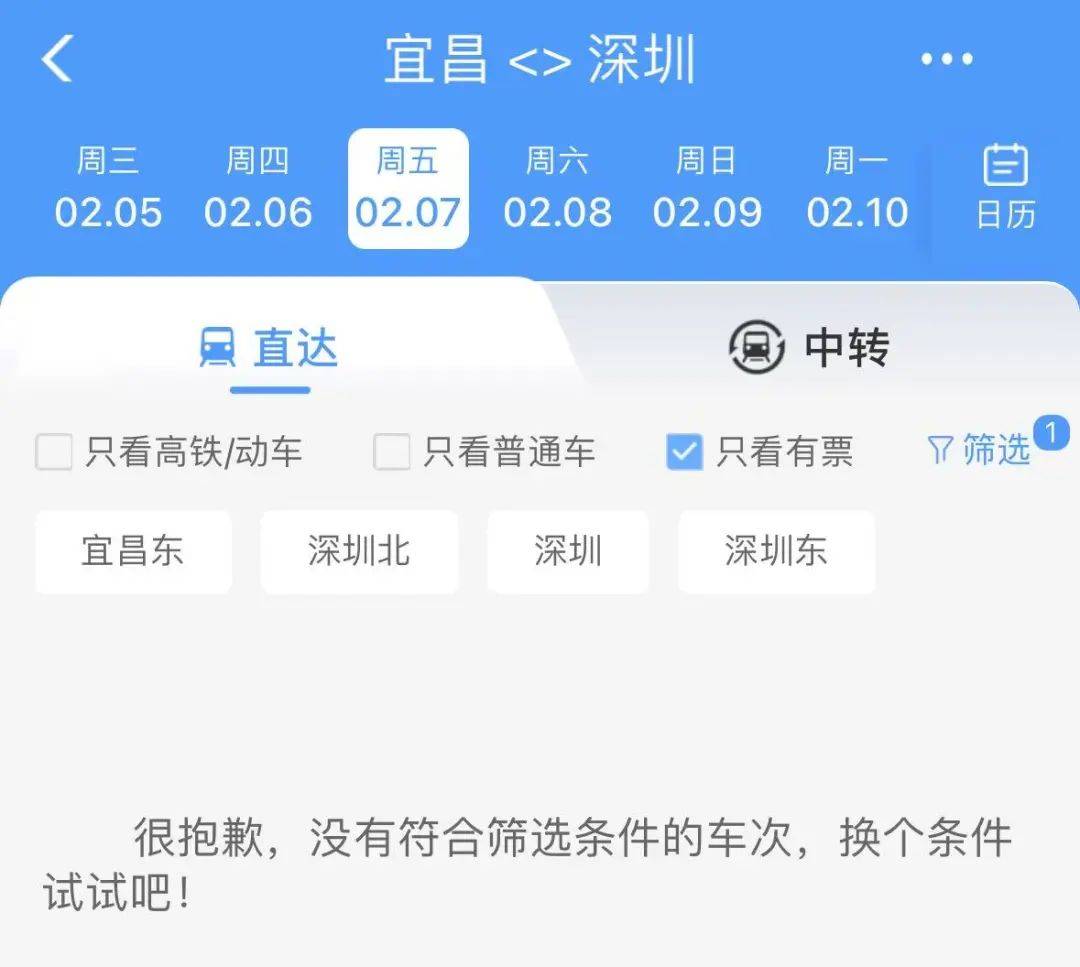The height and width of the screenshot is (967, 1080).
Task: Filter by 深圳东 station
Action: tap(776, 551)
